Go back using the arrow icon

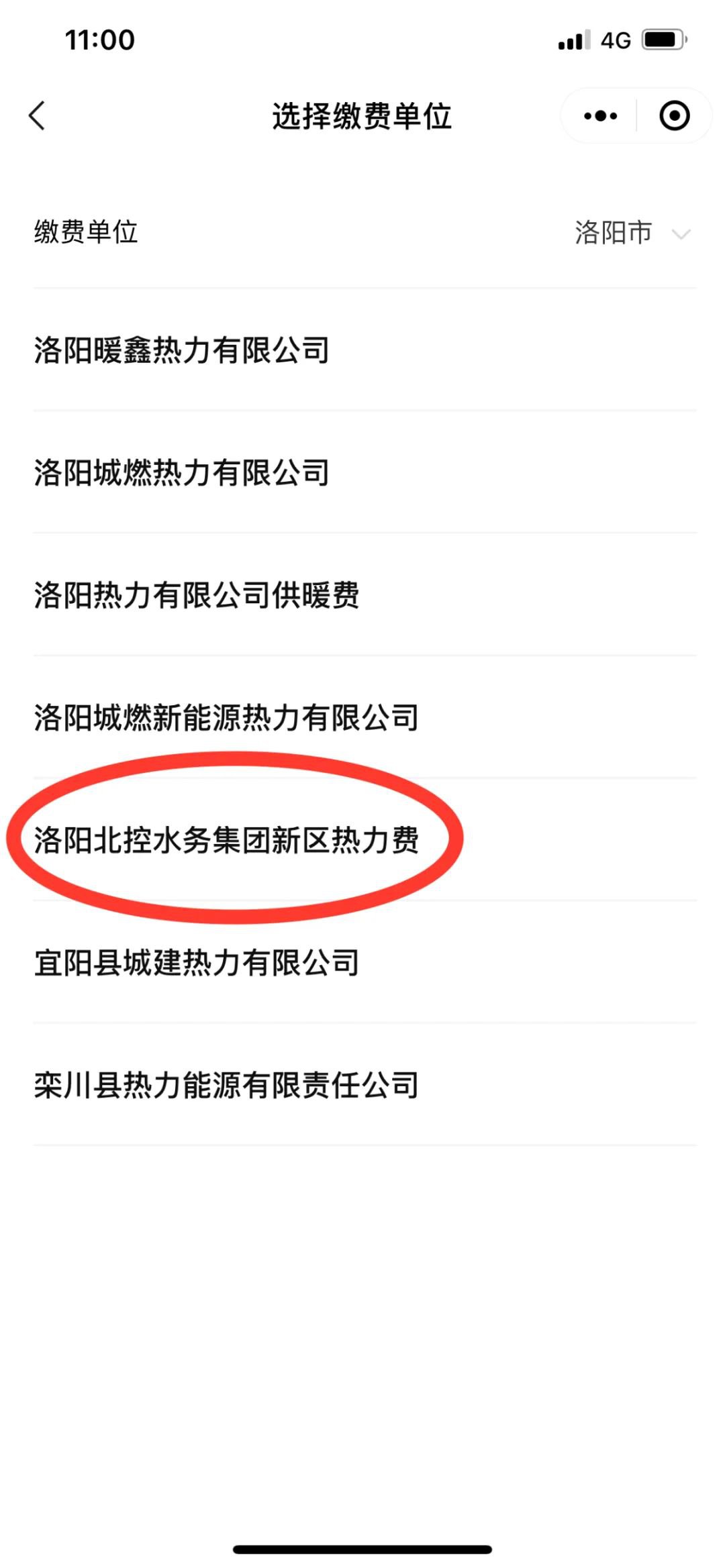(x=38, y=116)
